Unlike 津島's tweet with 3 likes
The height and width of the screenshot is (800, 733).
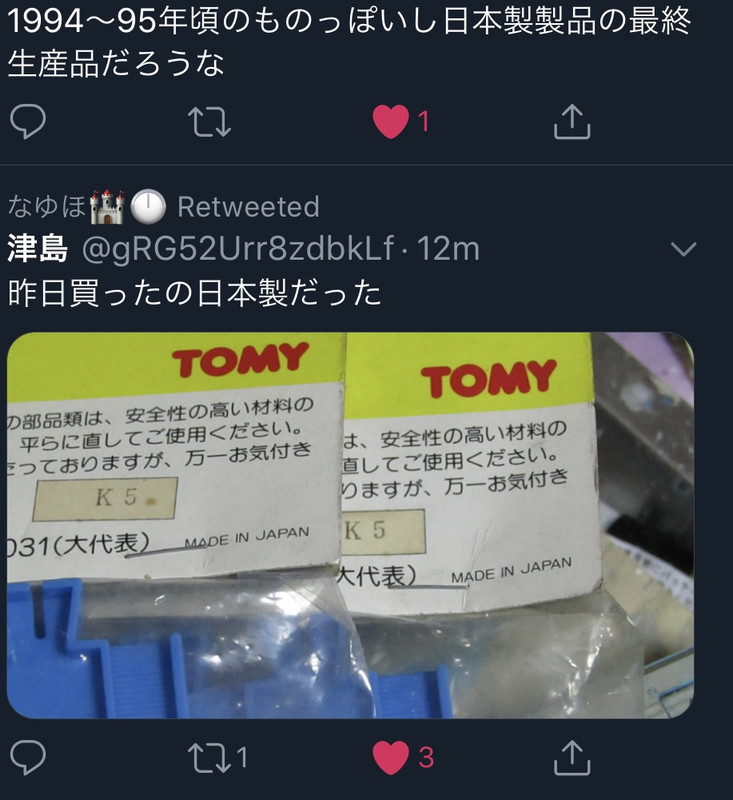tap(391, 757)
